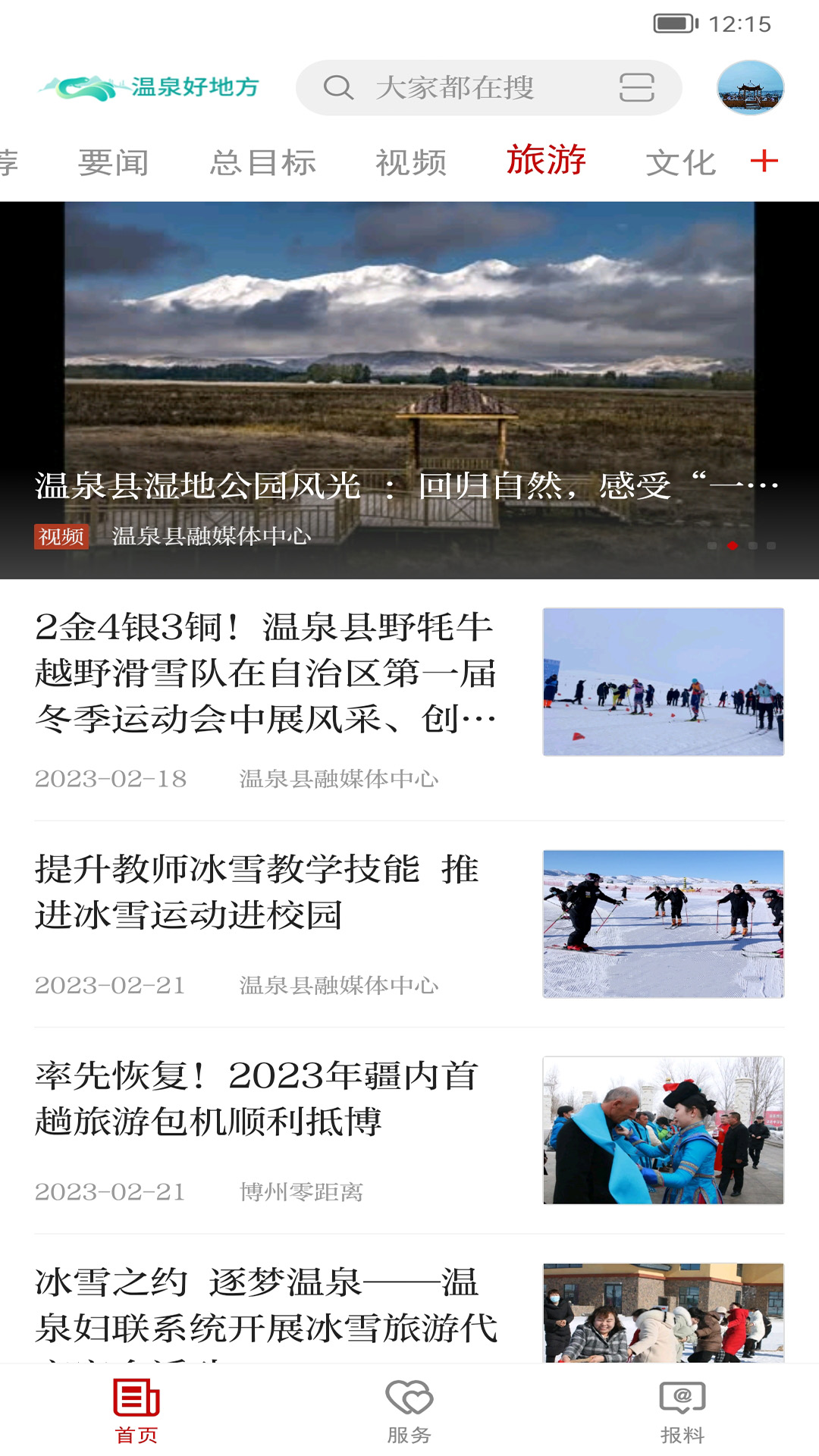Tap the 大家都在搜 search input field

click(x=455, y=88)
